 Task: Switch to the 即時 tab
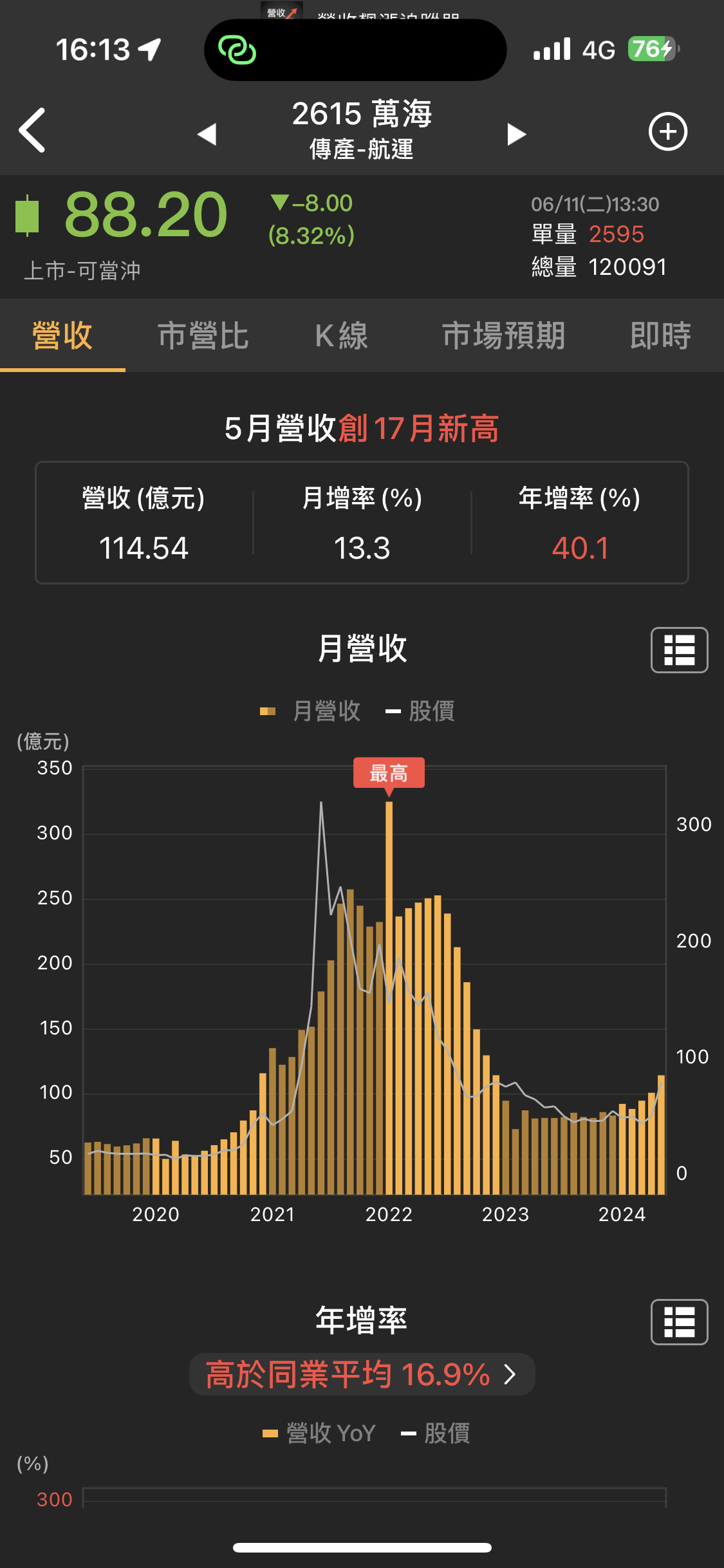[x=660, y=336]
